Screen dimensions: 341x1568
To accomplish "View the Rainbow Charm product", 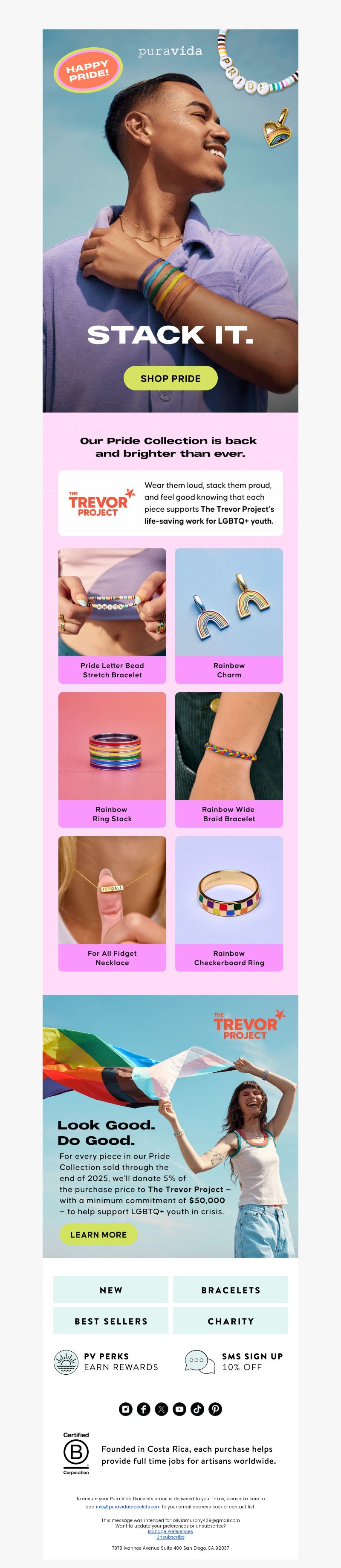I will pyautogui.click(x=229, y=615).
